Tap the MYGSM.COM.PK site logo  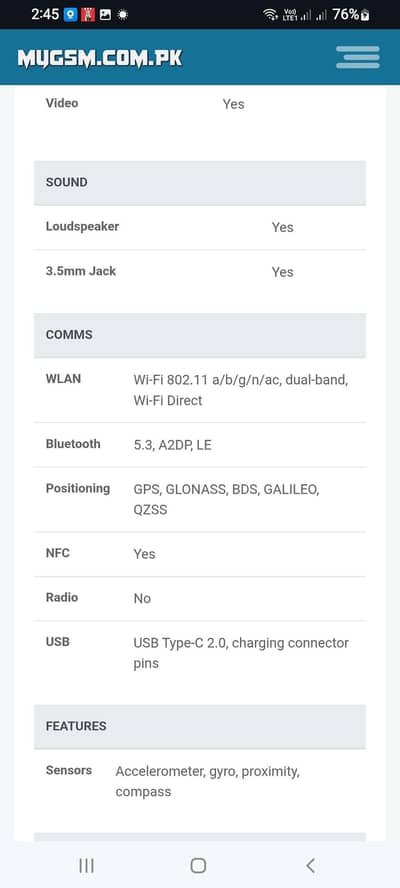tap(100, 58)
